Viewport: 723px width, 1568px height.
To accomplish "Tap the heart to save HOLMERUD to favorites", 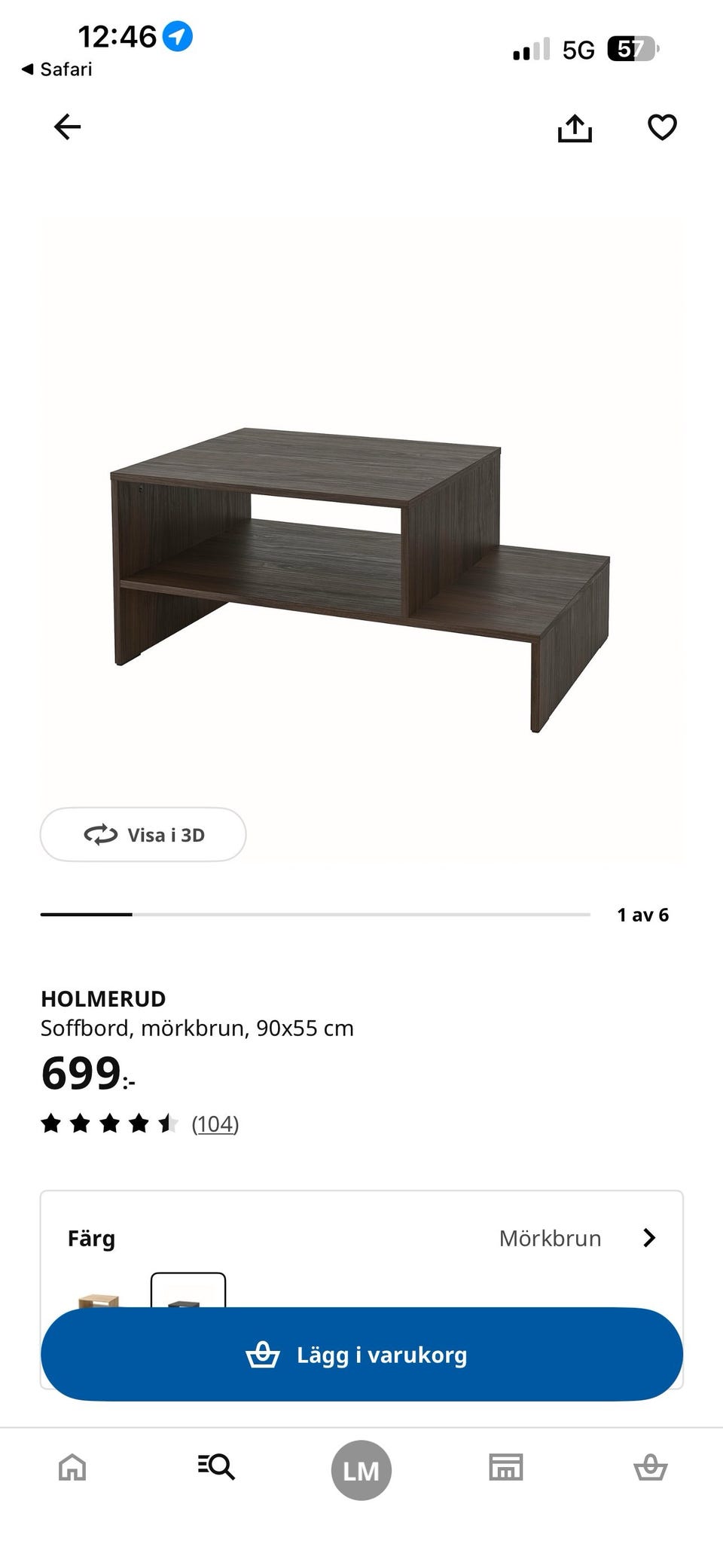I will (x=661, y=128).
